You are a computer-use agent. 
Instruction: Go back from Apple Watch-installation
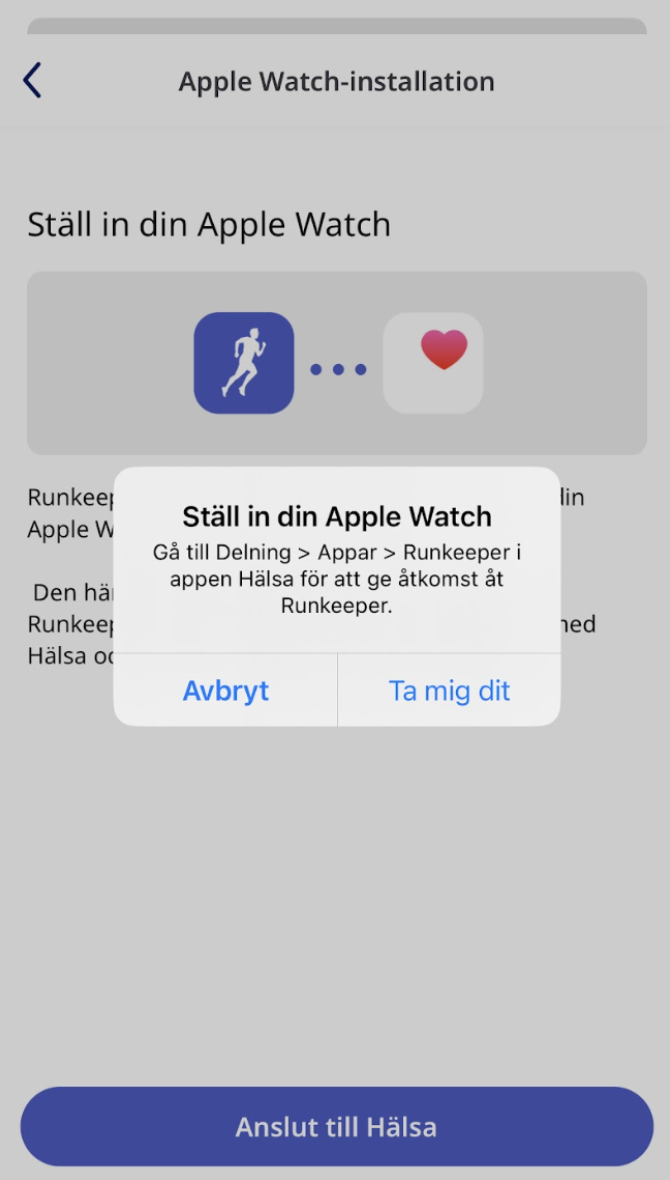tap(33, 80)
